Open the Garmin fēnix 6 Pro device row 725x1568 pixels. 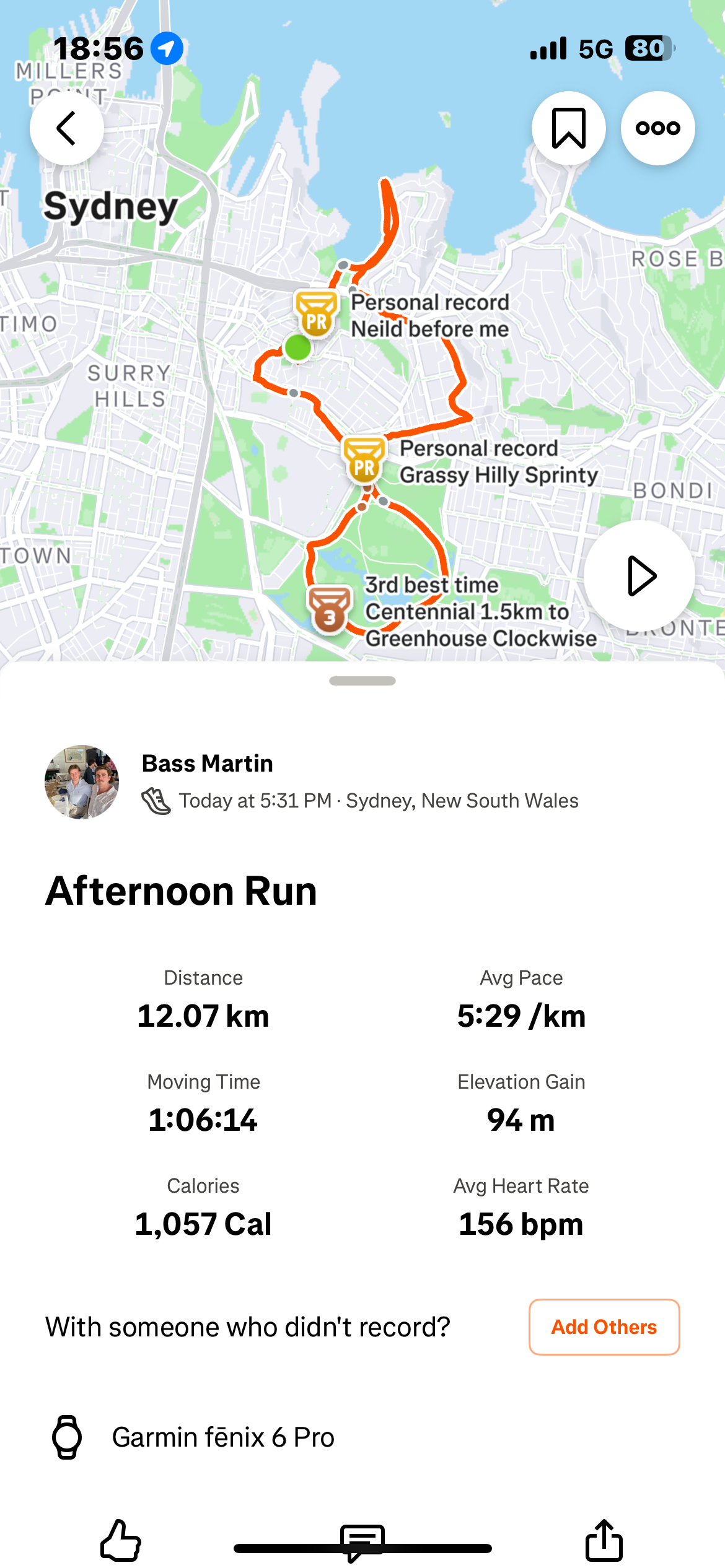click(x=223, y=1437)
